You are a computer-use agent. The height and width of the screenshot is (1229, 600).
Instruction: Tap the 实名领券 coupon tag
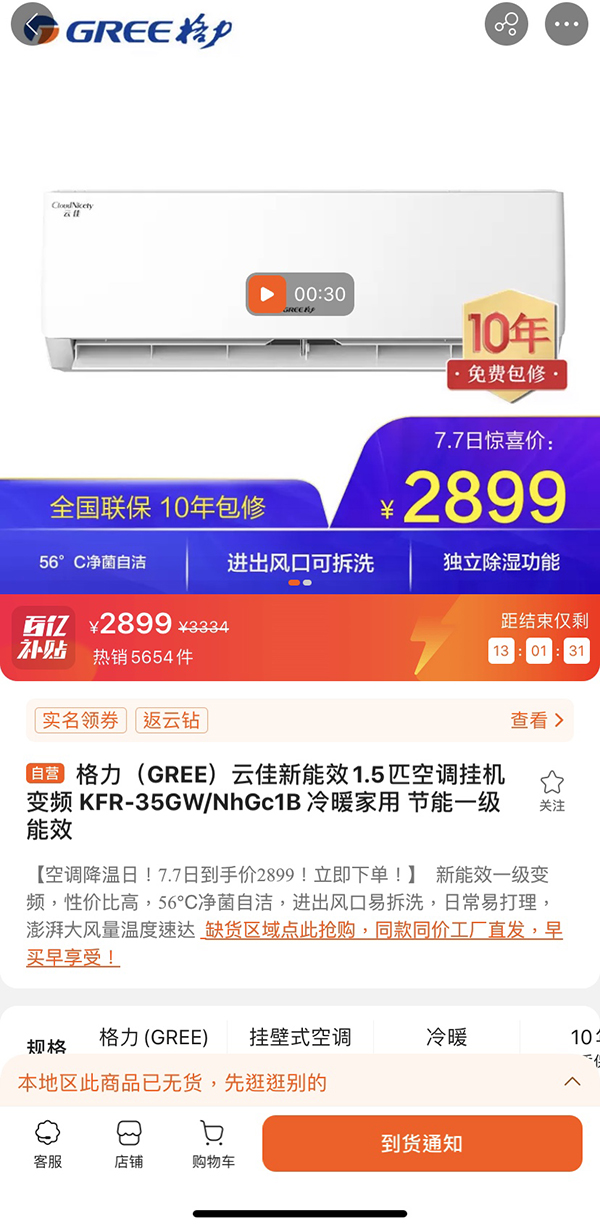tap(81, 720)
